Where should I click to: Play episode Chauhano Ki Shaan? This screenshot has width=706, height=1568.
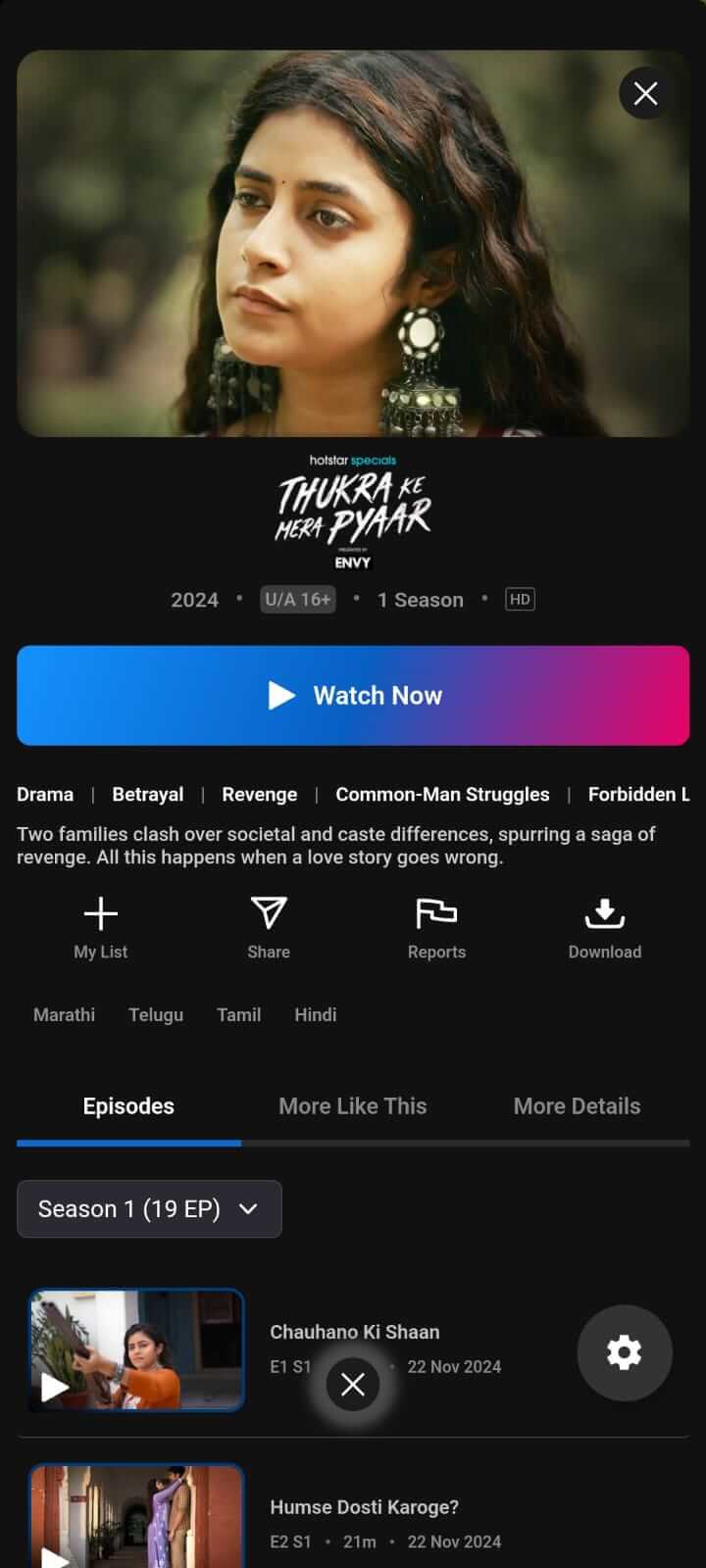tap(136, 1349)
